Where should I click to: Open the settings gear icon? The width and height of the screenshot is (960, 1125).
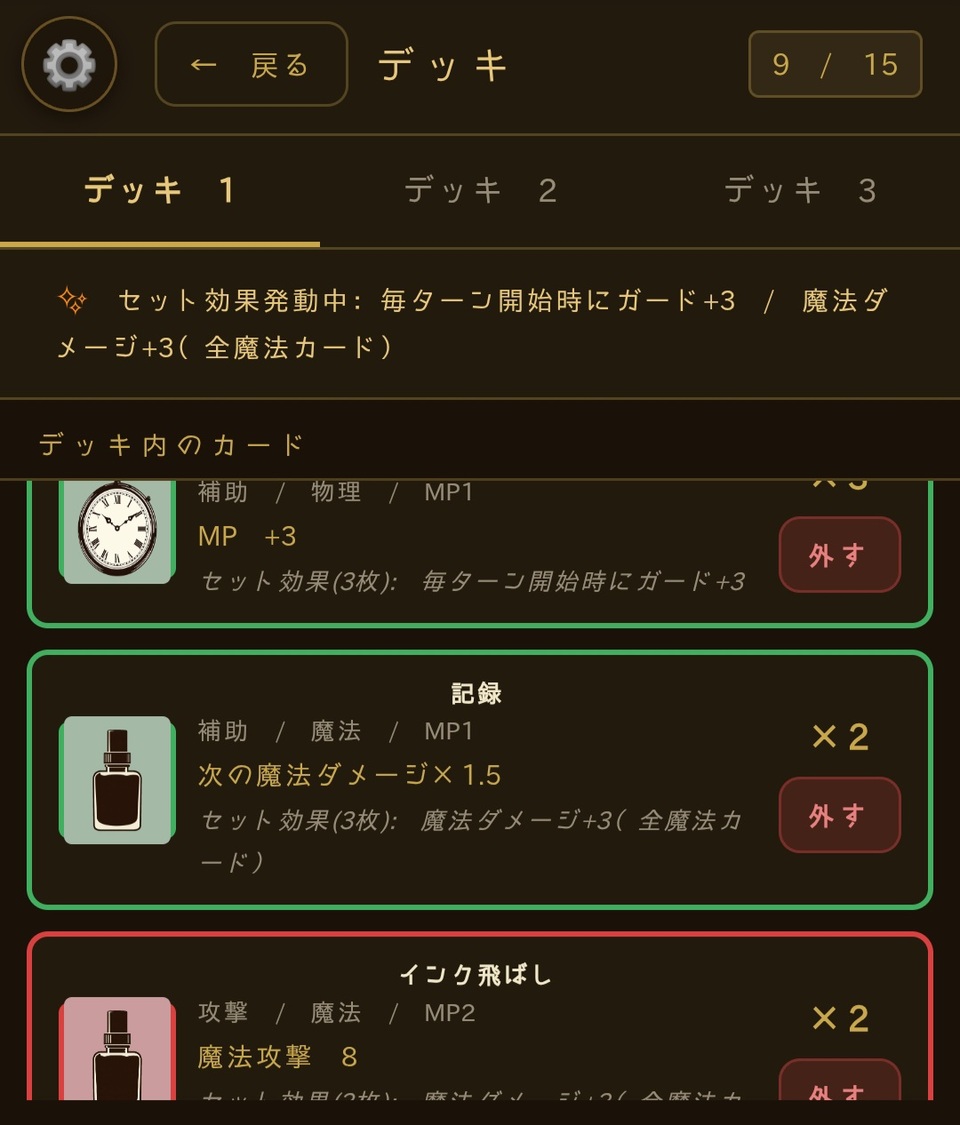pyautogui.click(x=69, y=65)
